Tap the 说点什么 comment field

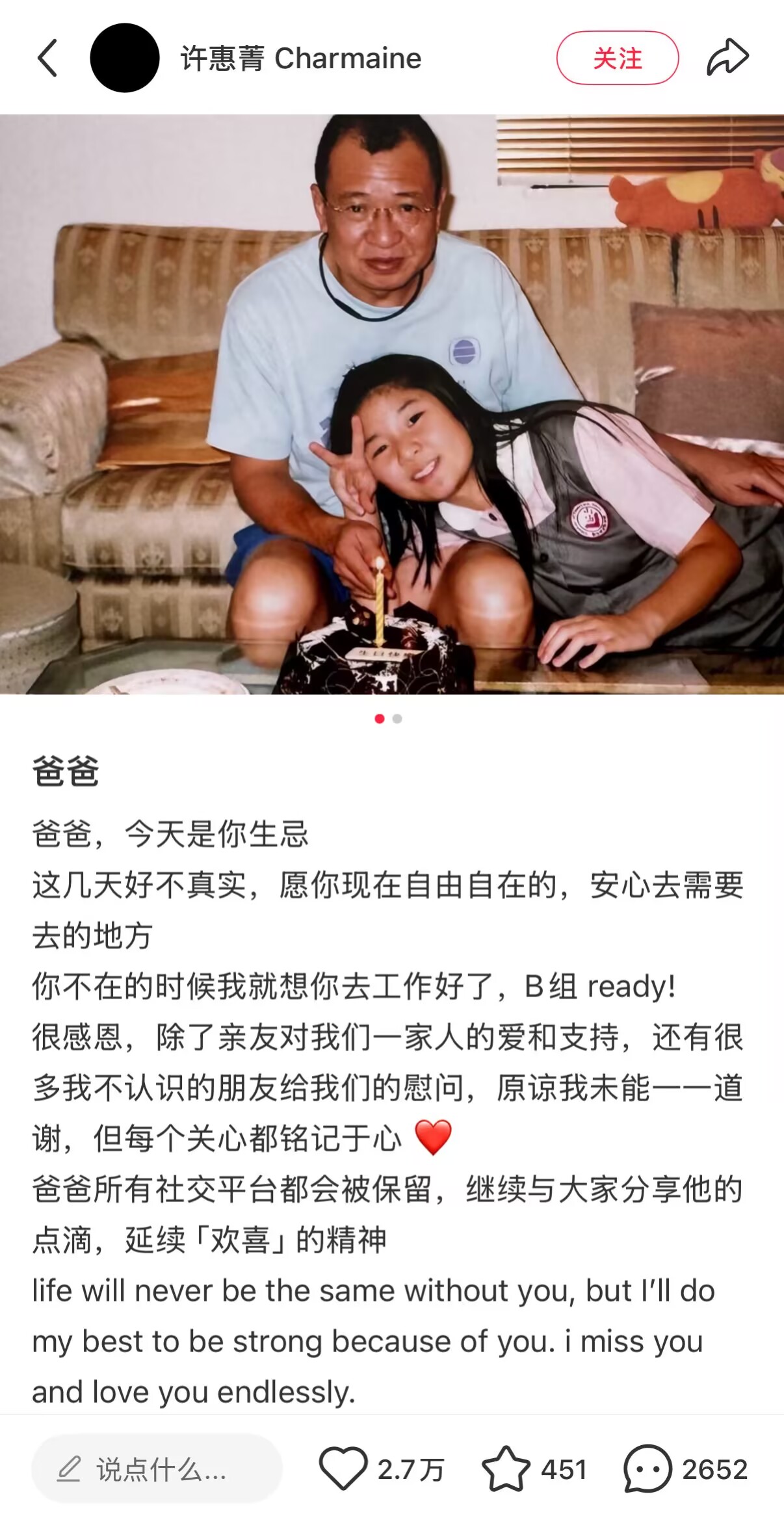coord(157,1469)
